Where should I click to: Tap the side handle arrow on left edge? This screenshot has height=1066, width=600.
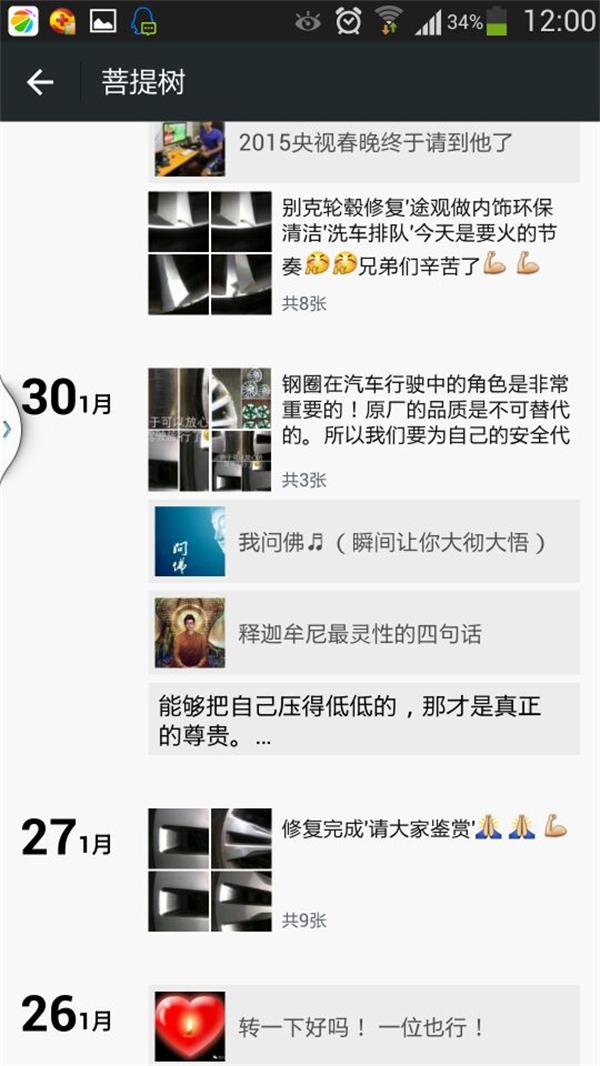point(7,430)
